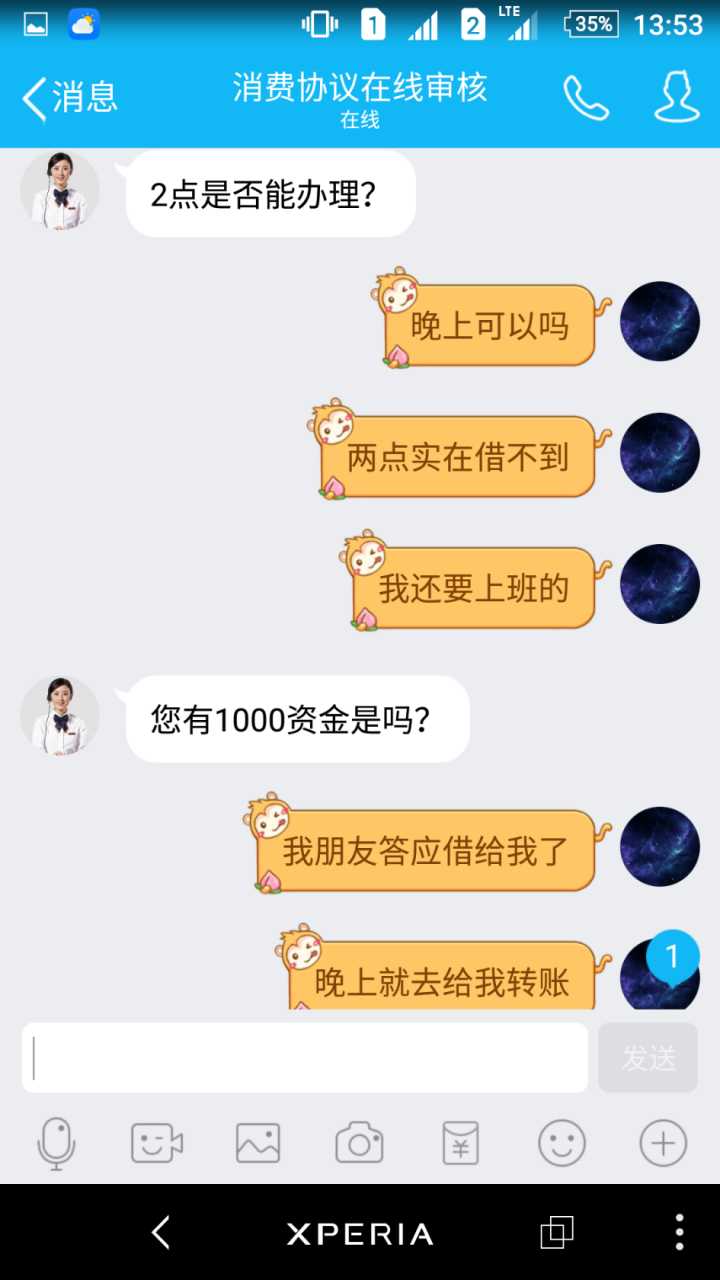Tap system back button
Screen dimensions: 720x1280
click(x=161, y=1232)
